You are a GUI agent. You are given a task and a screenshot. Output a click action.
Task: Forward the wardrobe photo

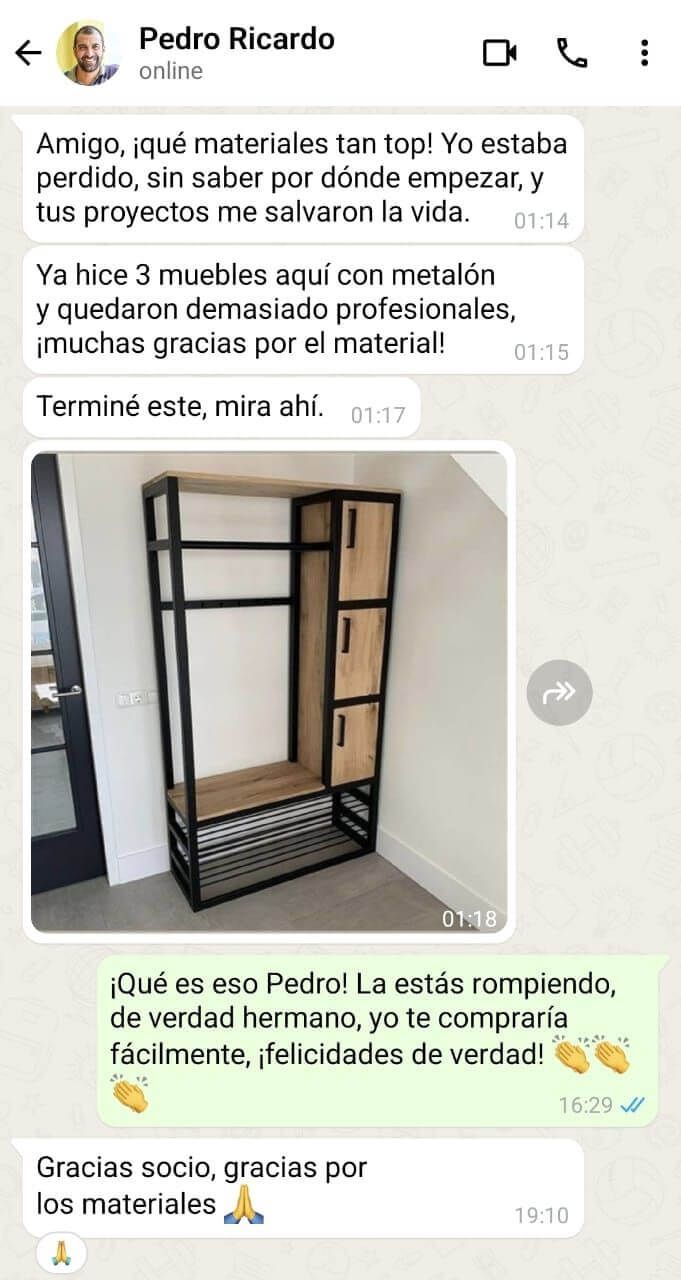pos(559,692)
